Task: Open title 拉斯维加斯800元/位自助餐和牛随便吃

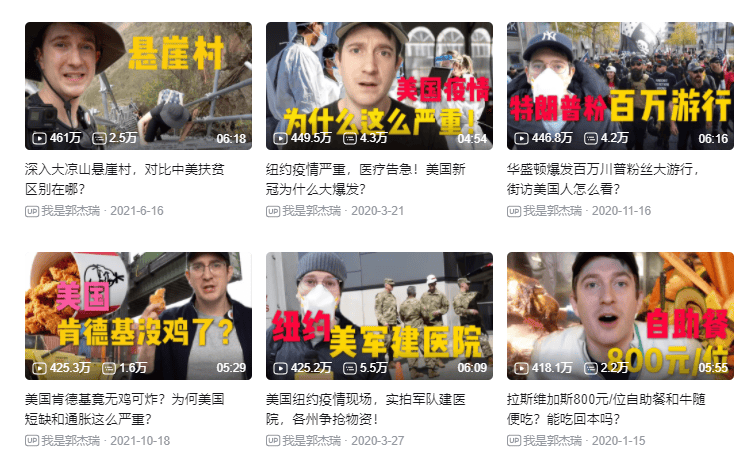Action: click(606, 409)
